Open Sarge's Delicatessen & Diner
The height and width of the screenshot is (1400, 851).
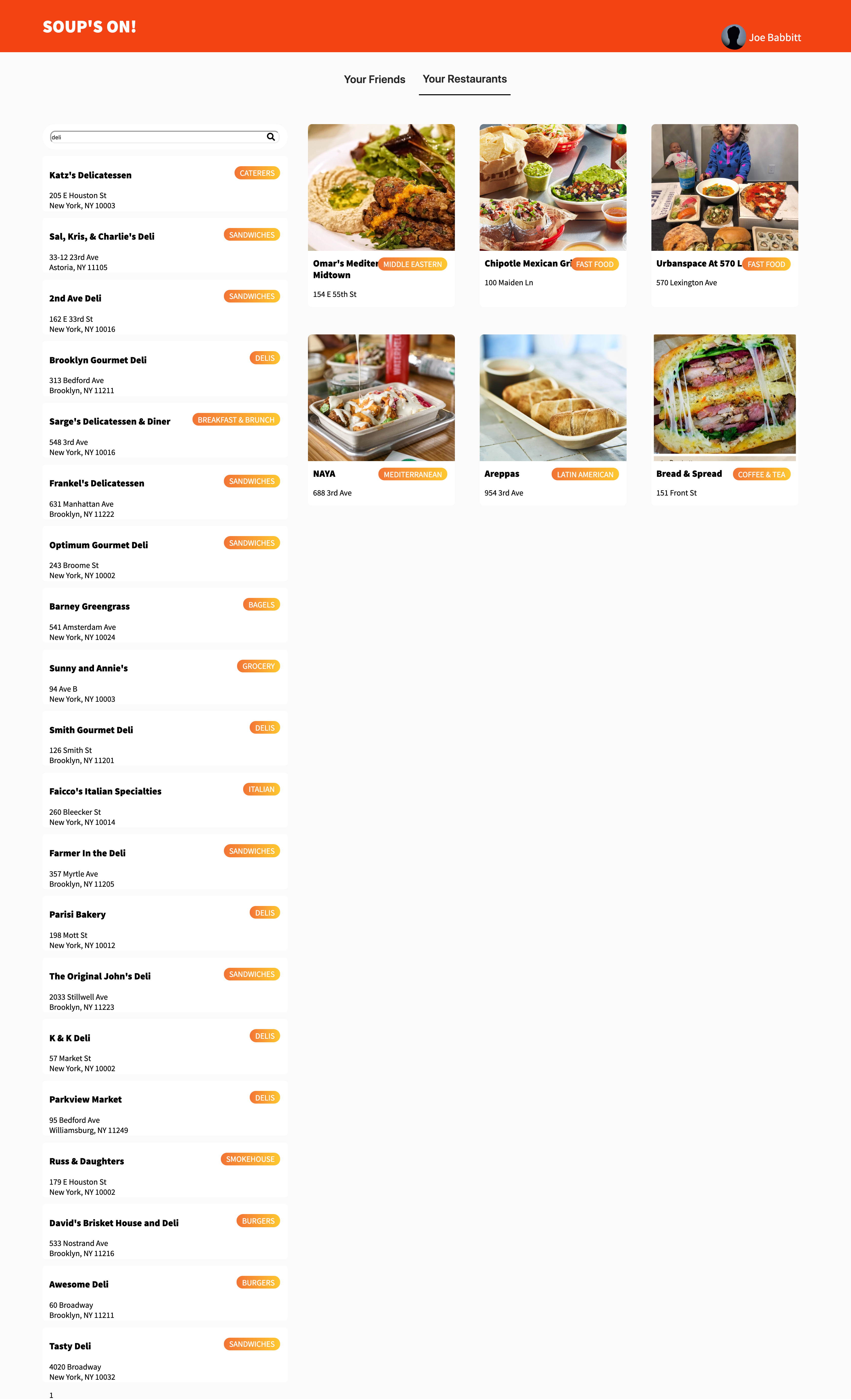pos(165,431)
